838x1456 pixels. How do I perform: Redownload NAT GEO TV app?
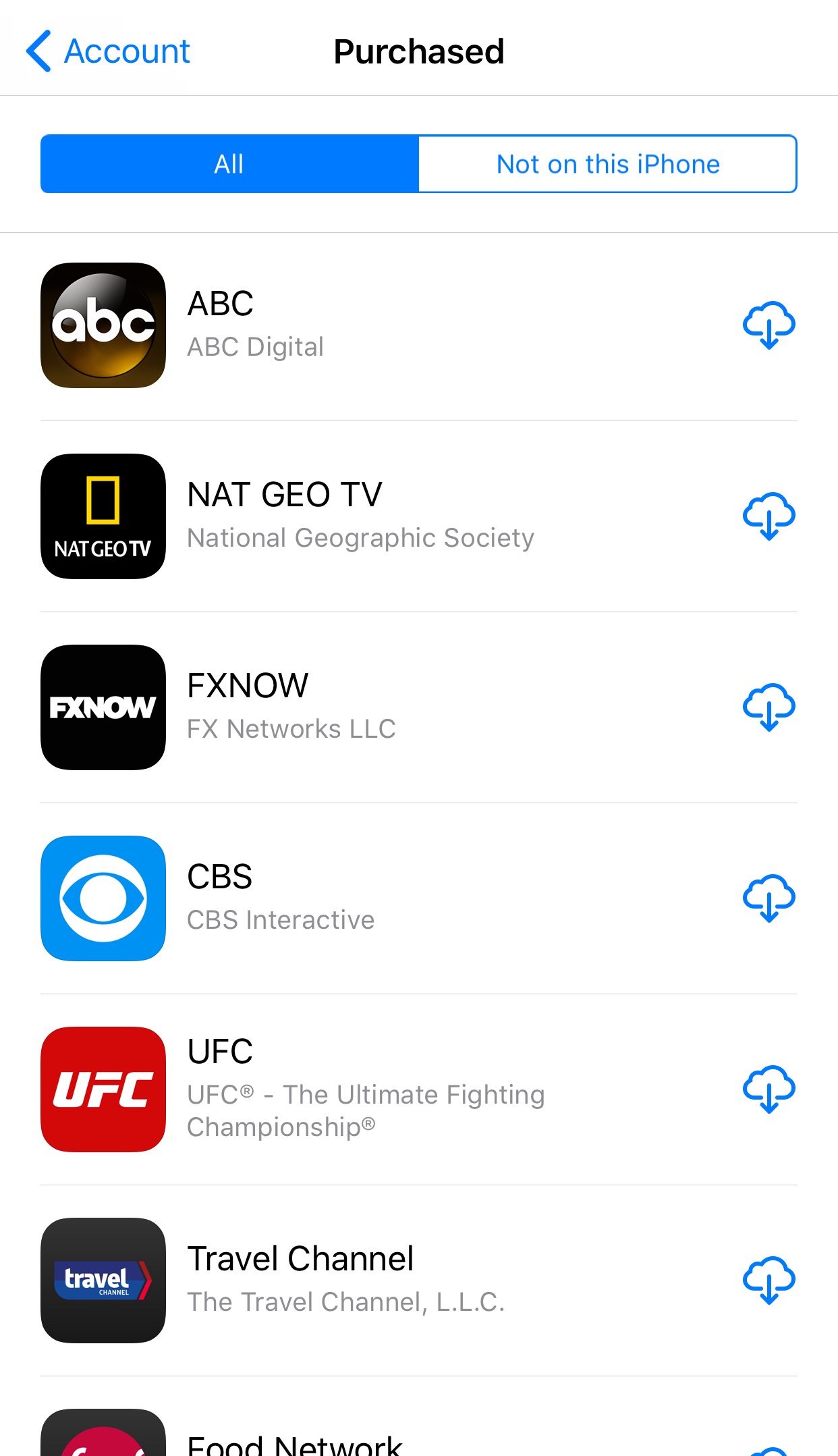tap(769, 516)
